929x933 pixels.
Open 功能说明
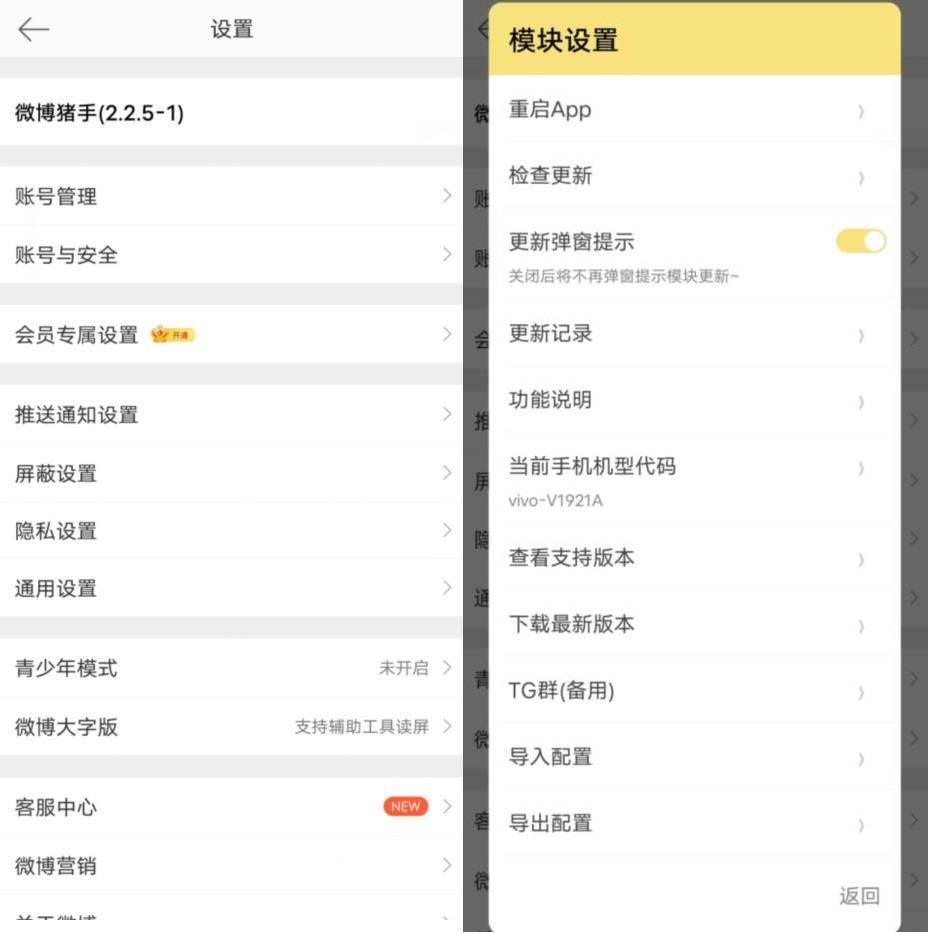point(692,400)
